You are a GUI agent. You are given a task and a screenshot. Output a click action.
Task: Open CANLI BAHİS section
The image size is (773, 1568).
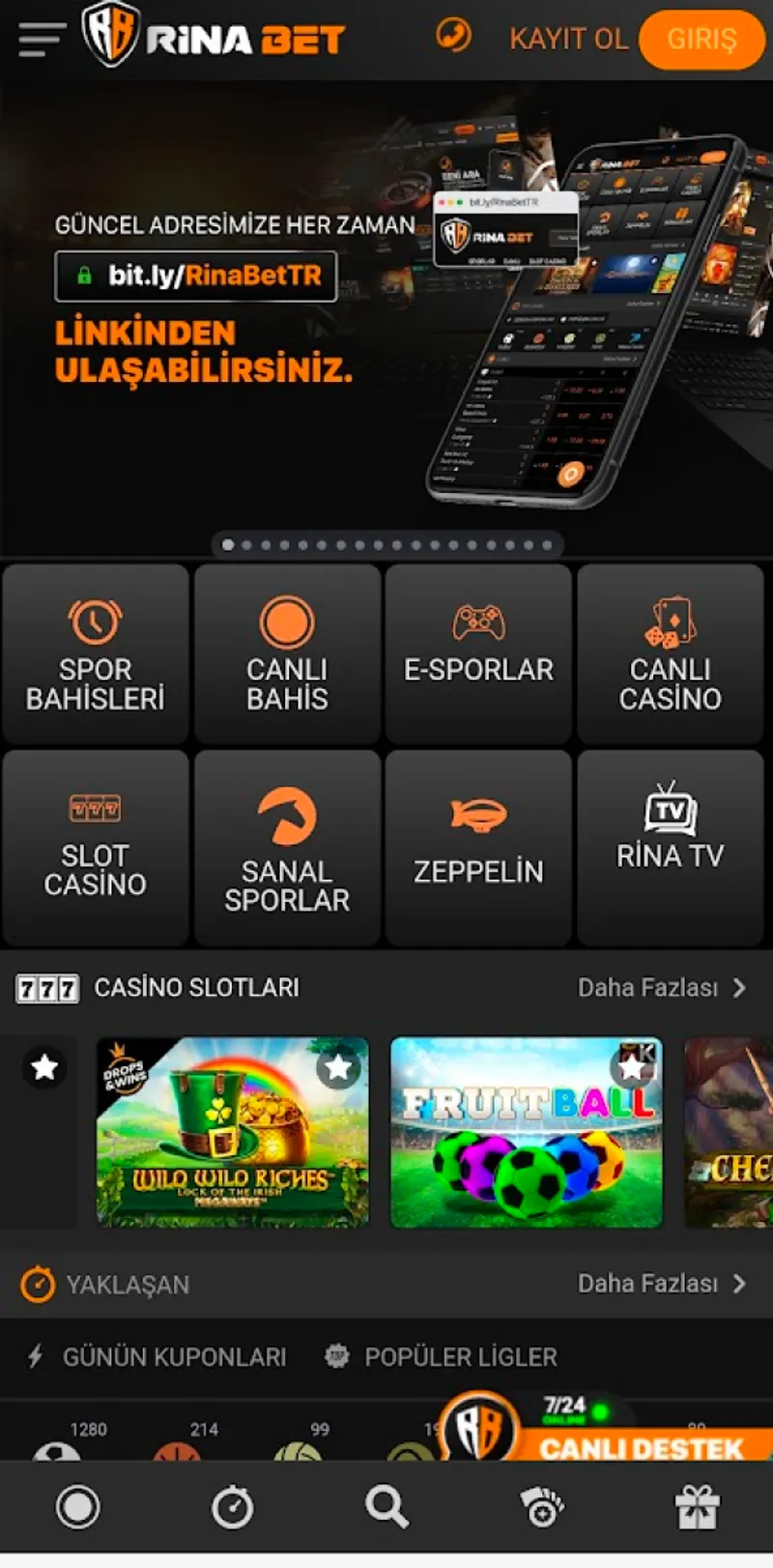tap(287, 654)
